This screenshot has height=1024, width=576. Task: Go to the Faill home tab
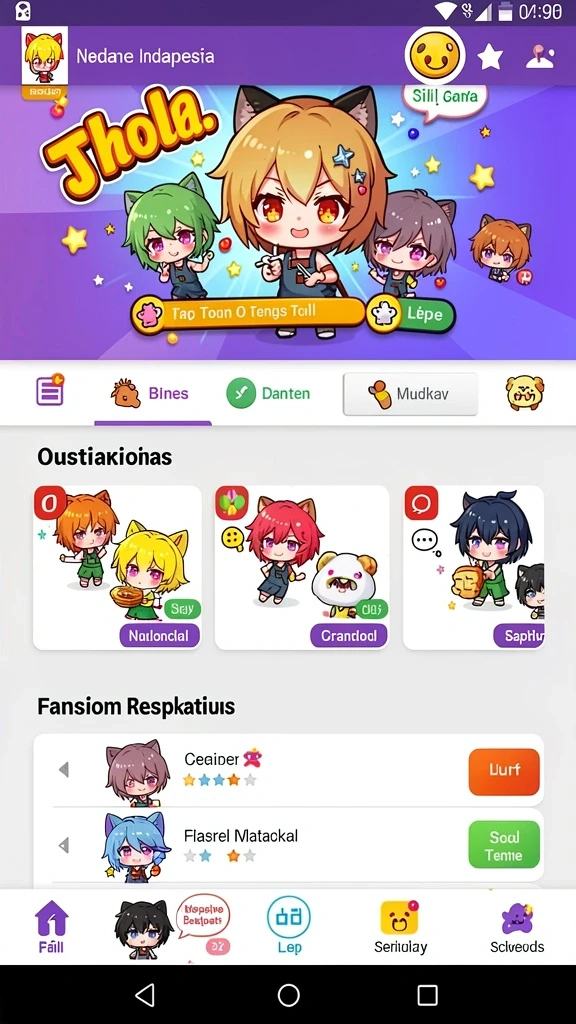point(51,927)
